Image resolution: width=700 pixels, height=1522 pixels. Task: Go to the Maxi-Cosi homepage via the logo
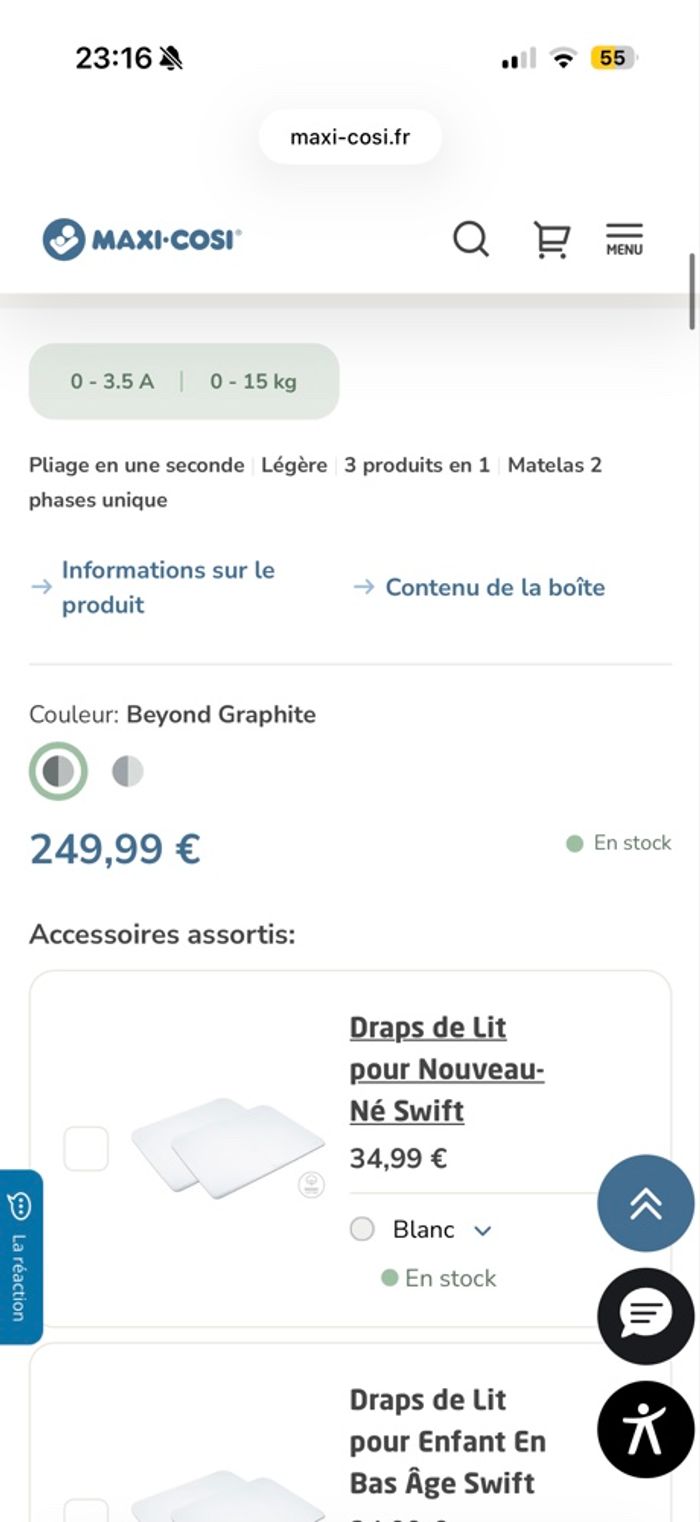142,240
